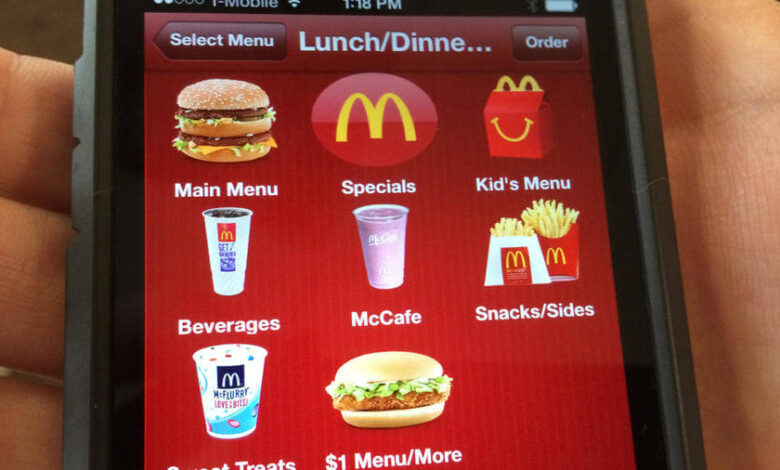Browse the $1 Menu/More category
780x470 pixels.
(x=388, y=395)
